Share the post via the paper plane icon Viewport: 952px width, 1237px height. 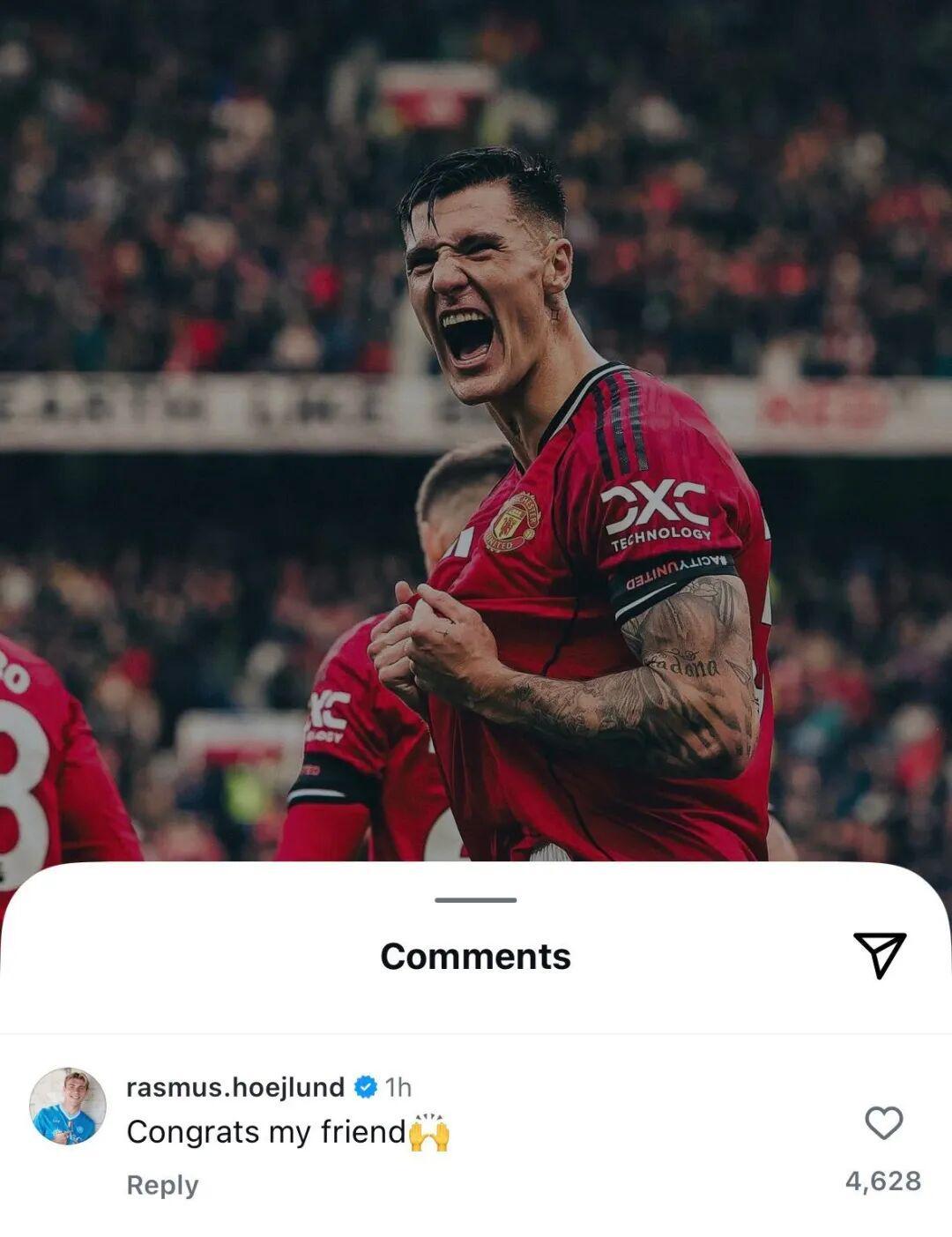879,954
